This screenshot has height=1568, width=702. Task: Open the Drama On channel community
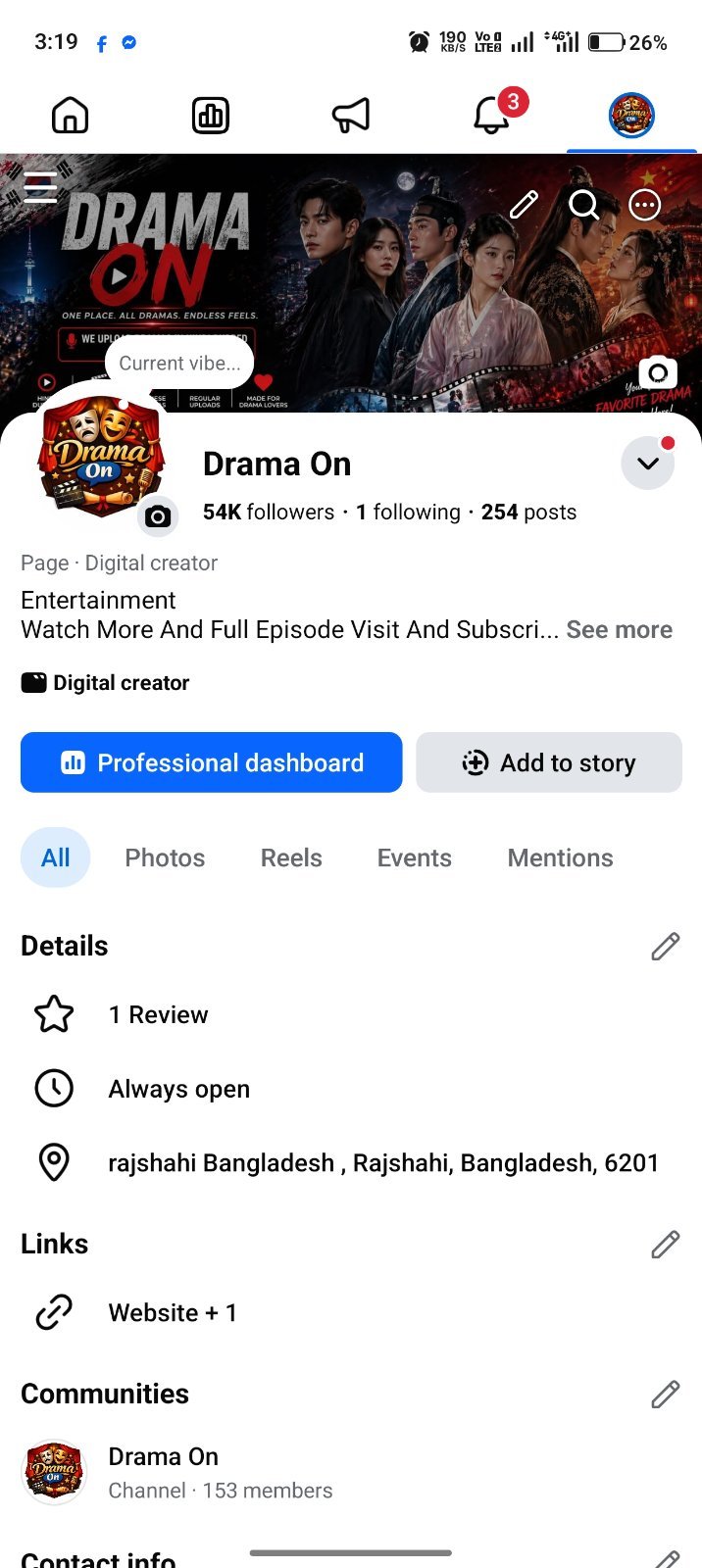[351, 1472]
